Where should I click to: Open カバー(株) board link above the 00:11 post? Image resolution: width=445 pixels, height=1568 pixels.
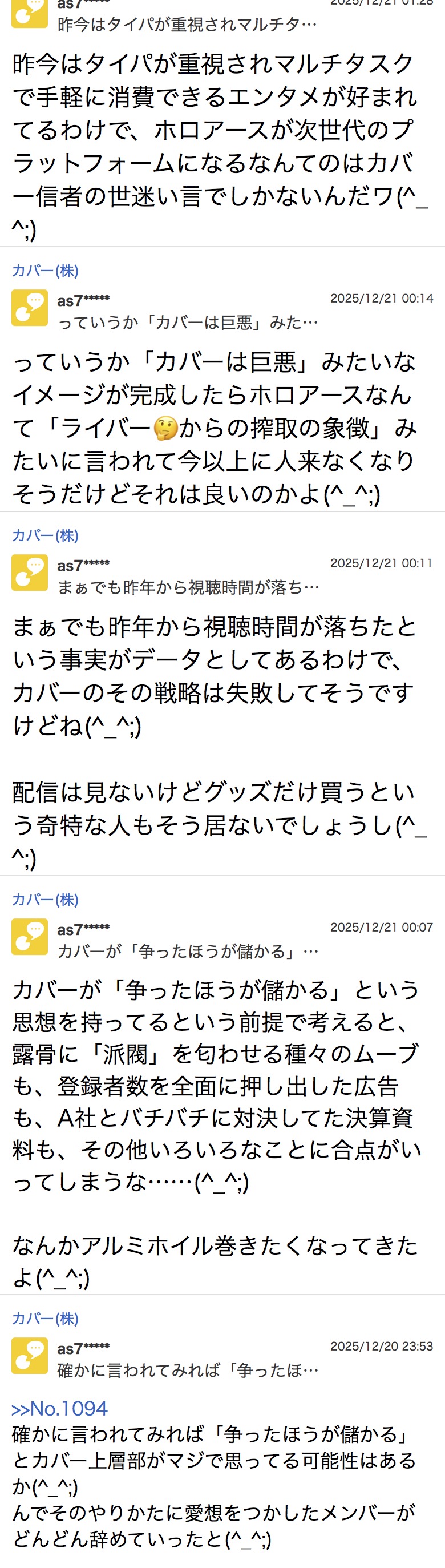coord(45,535)
